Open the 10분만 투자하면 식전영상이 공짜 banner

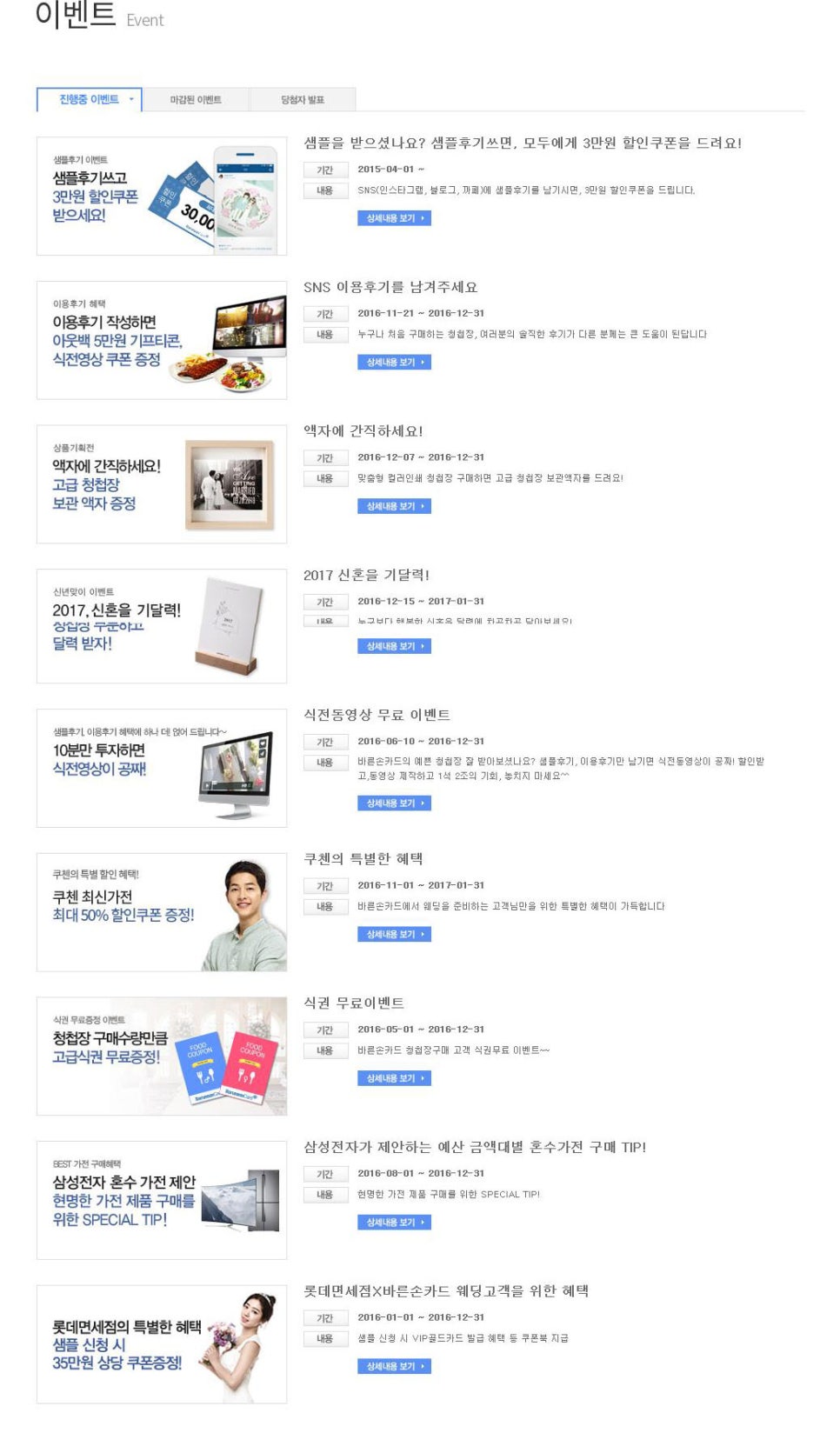click(x=162, y=769)
